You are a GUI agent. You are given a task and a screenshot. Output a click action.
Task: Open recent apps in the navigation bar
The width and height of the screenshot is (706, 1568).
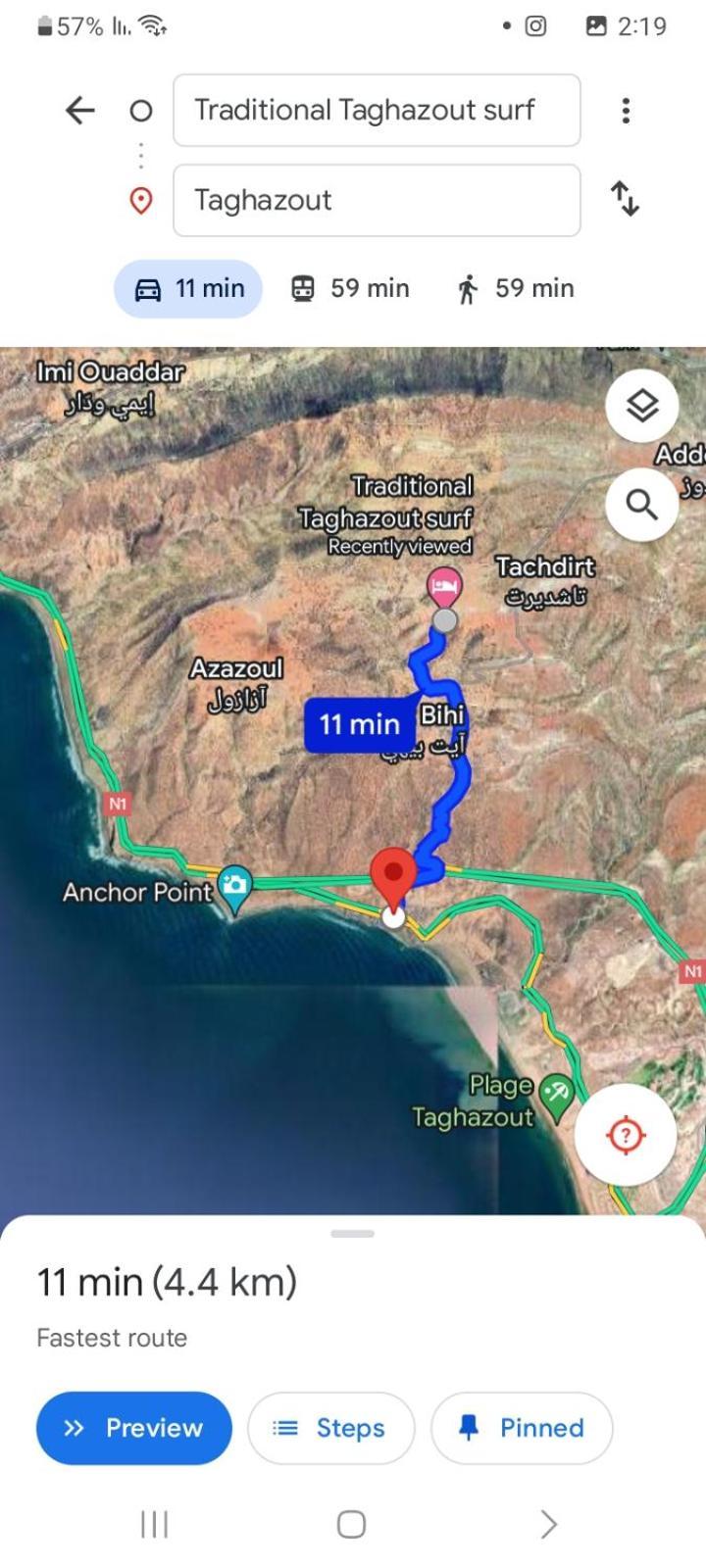click(x=155, y=1524)
